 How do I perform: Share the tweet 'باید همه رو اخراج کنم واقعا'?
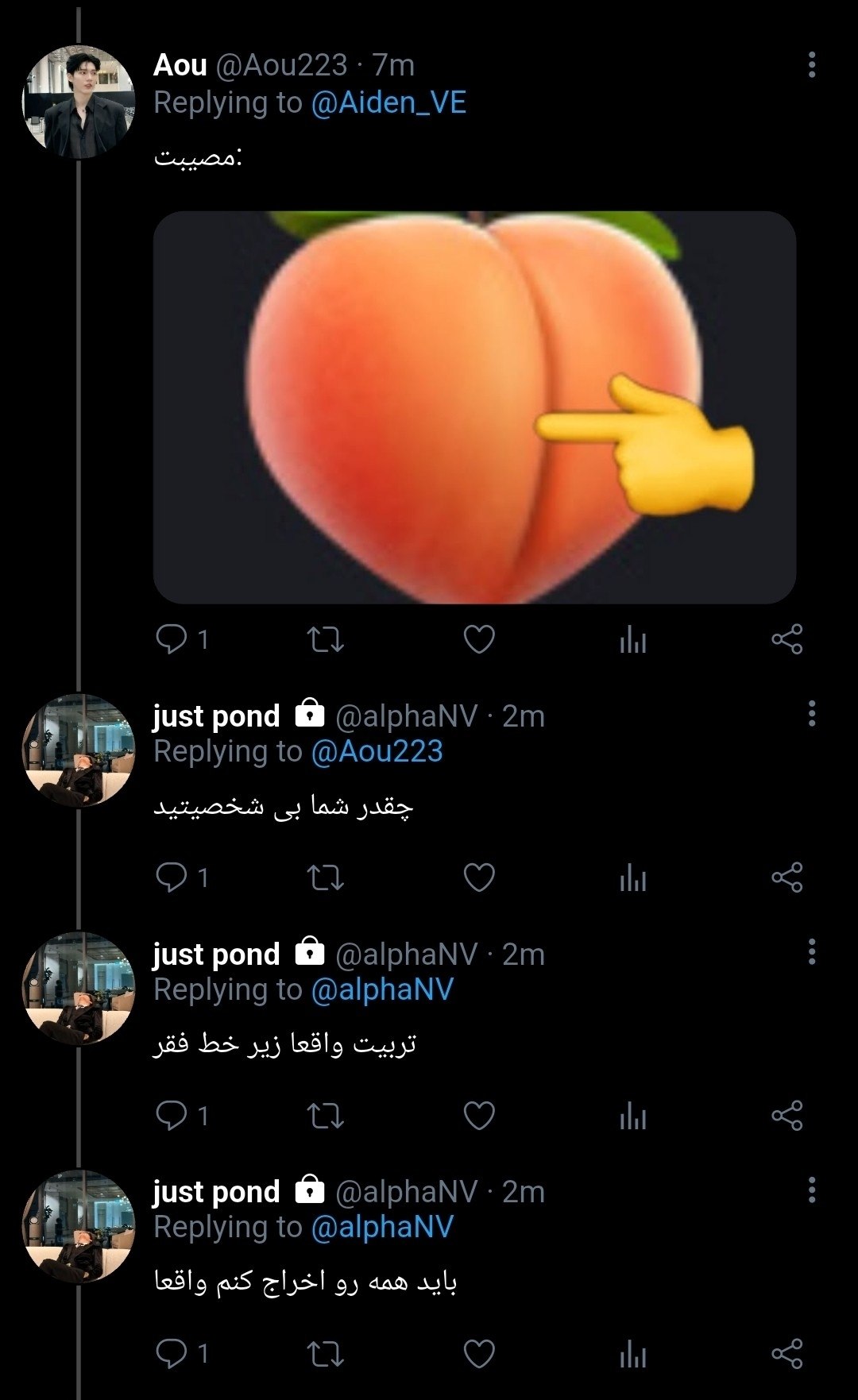click(787, 1354)
